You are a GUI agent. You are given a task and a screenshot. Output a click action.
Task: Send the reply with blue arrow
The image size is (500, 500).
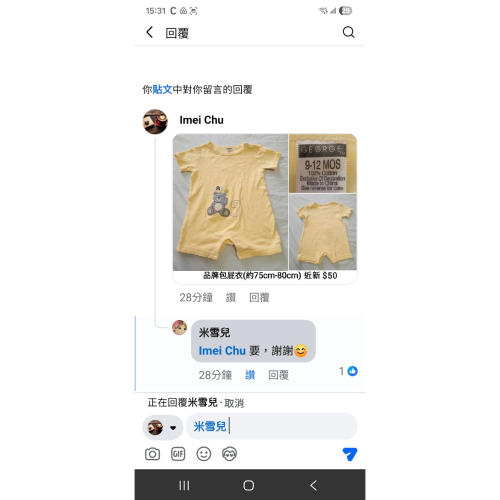click(350, 454)
